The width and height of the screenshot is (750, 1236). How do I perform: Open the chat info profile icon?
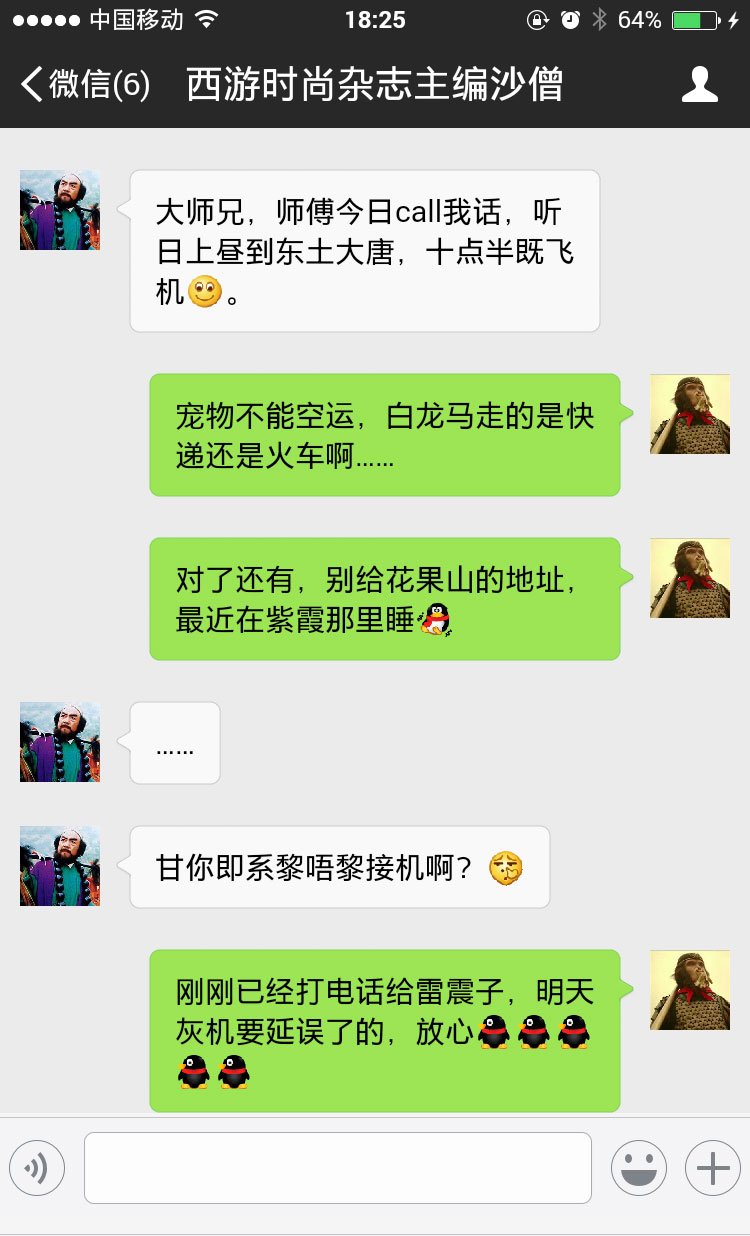(x=699, y=85)
